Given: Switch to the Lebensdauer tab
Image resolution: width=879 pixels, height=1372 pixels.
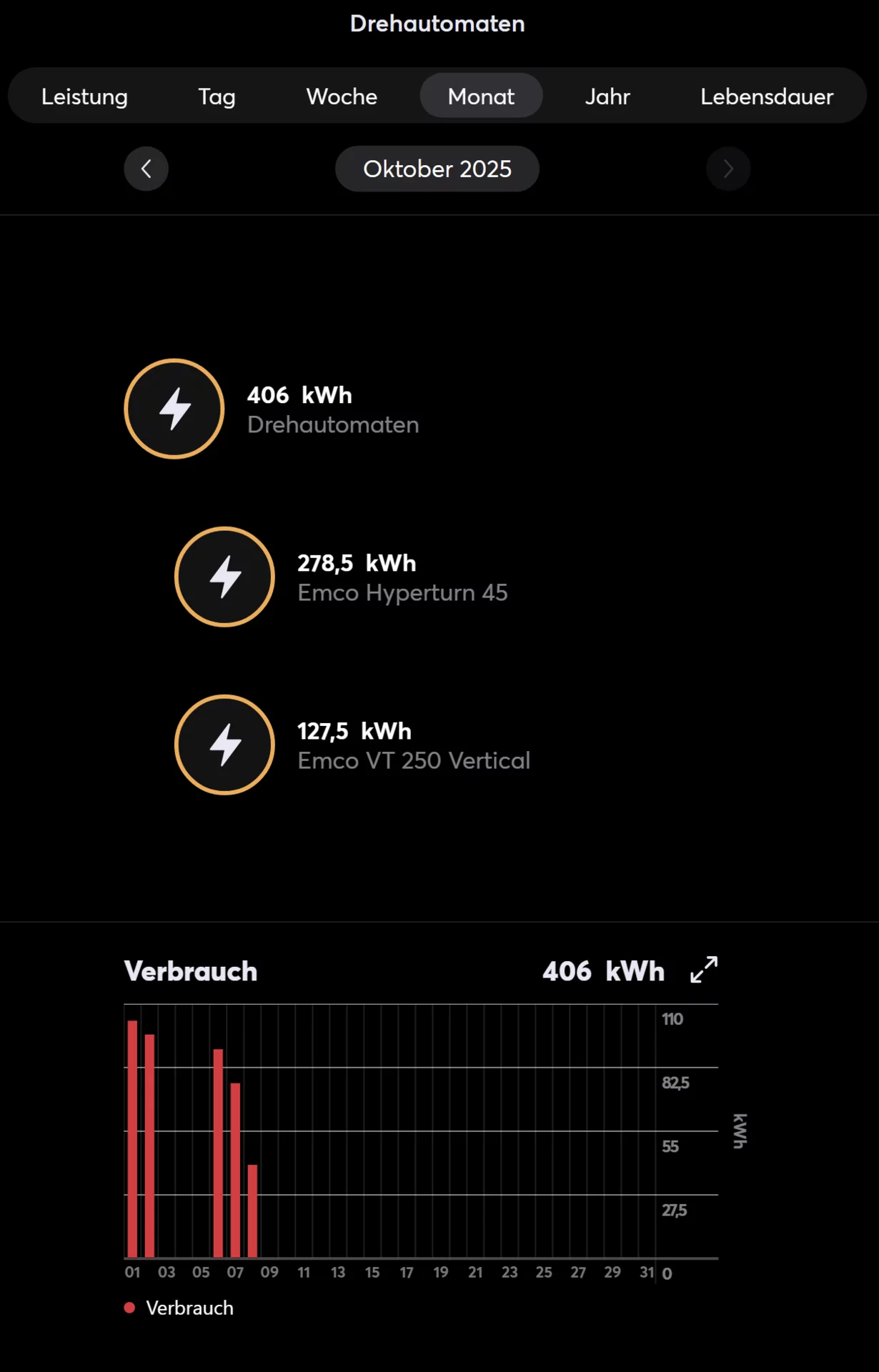Looking at the screenshot, I should (766, 96).
